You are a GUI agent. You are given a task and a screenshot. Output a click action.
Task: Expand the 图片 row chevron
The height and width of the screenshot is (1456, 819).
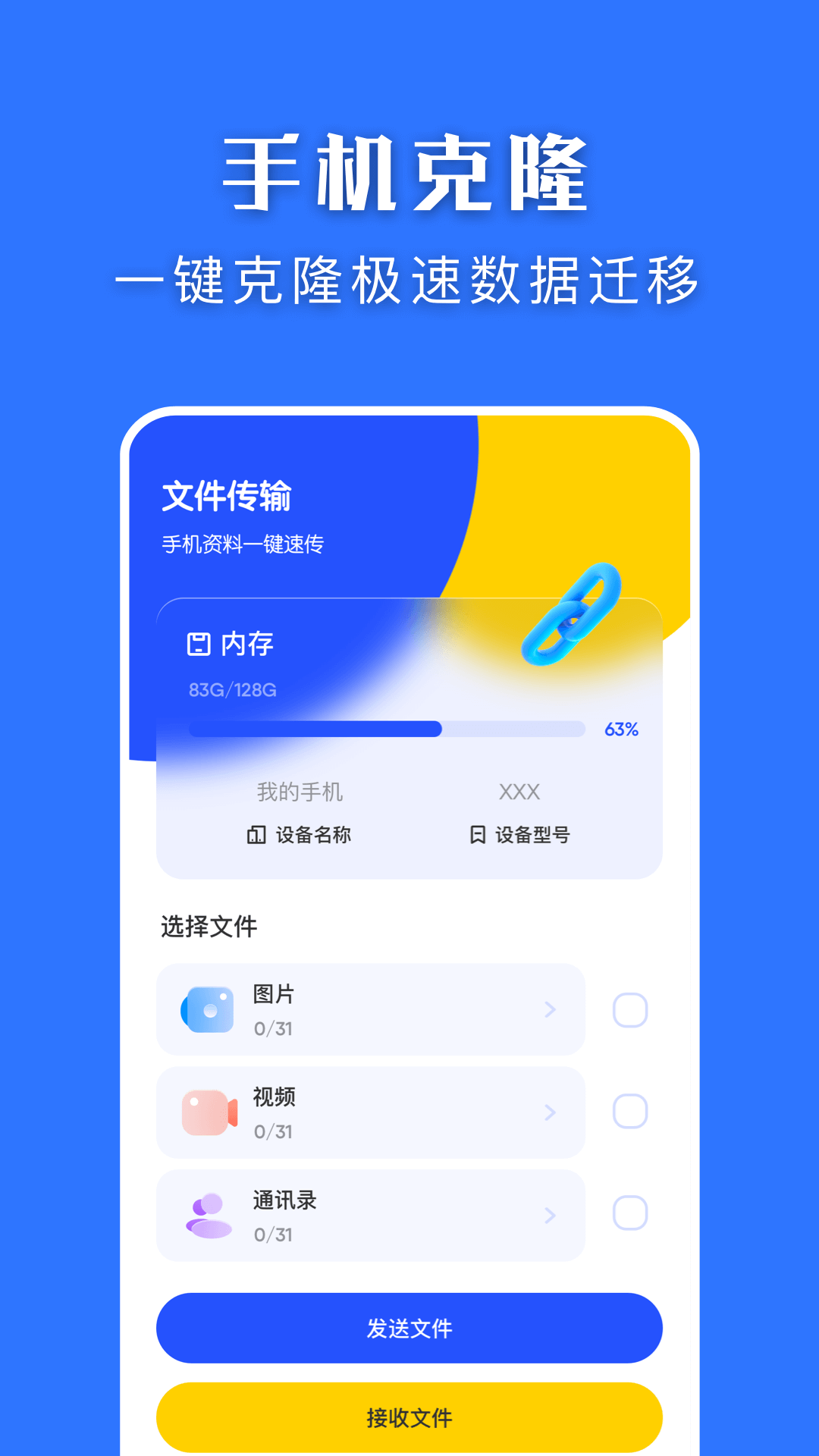tap(550, 1009)
